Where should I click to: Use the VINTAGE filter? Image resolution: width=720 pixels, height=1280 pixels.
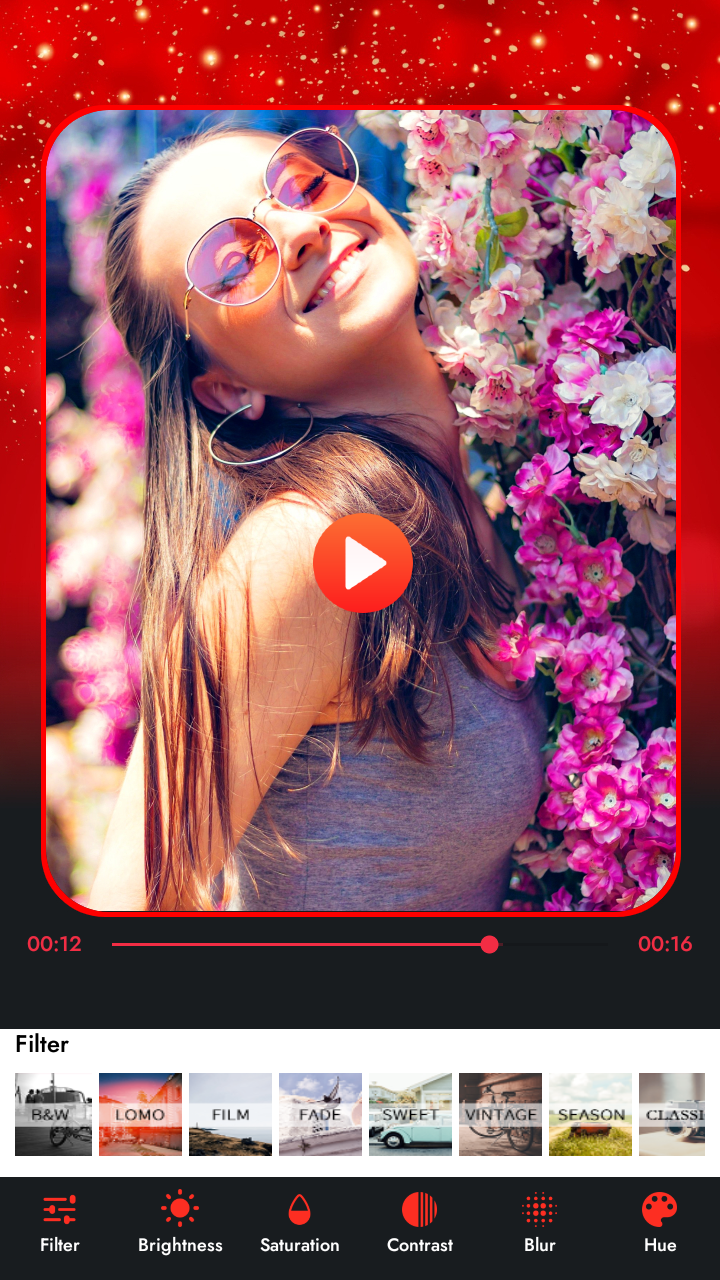[500, 1114]
